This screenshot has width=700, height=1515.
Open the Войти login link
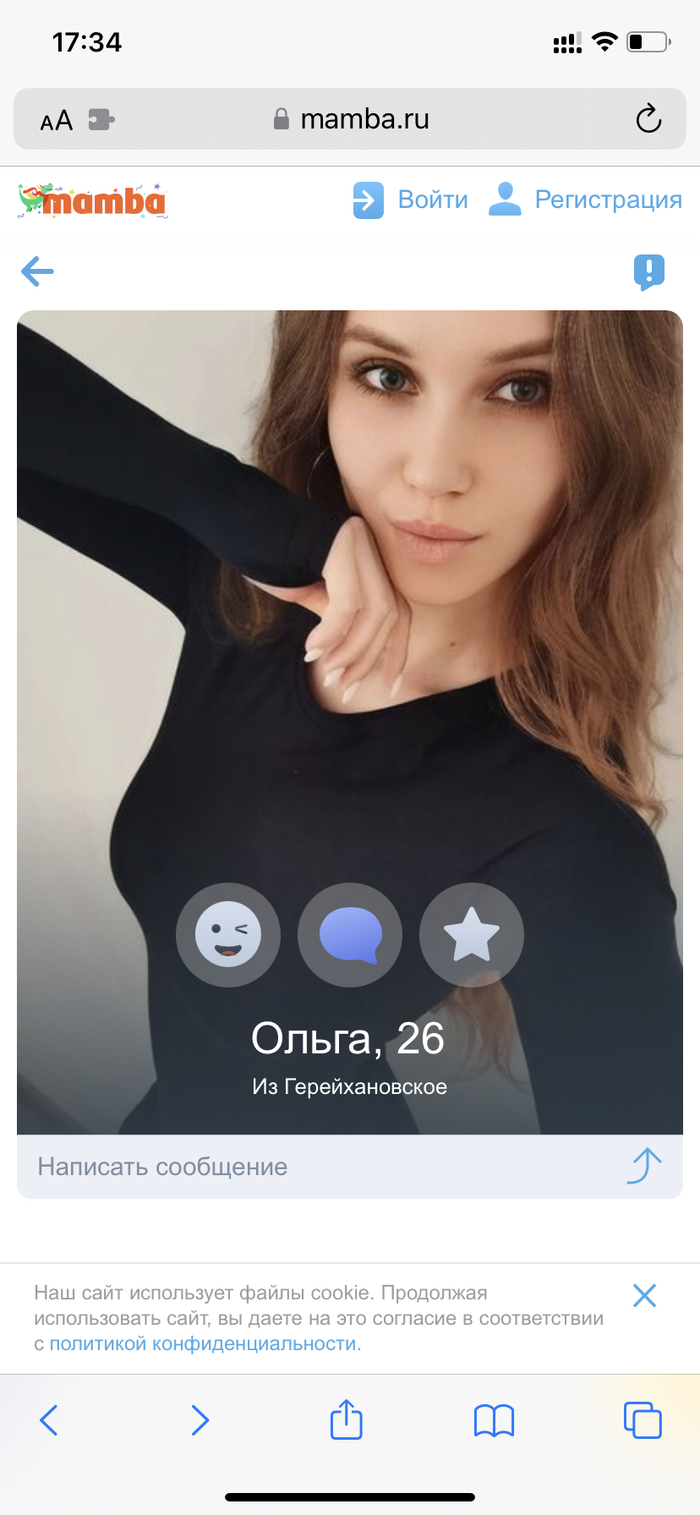(x=411, y=200)
